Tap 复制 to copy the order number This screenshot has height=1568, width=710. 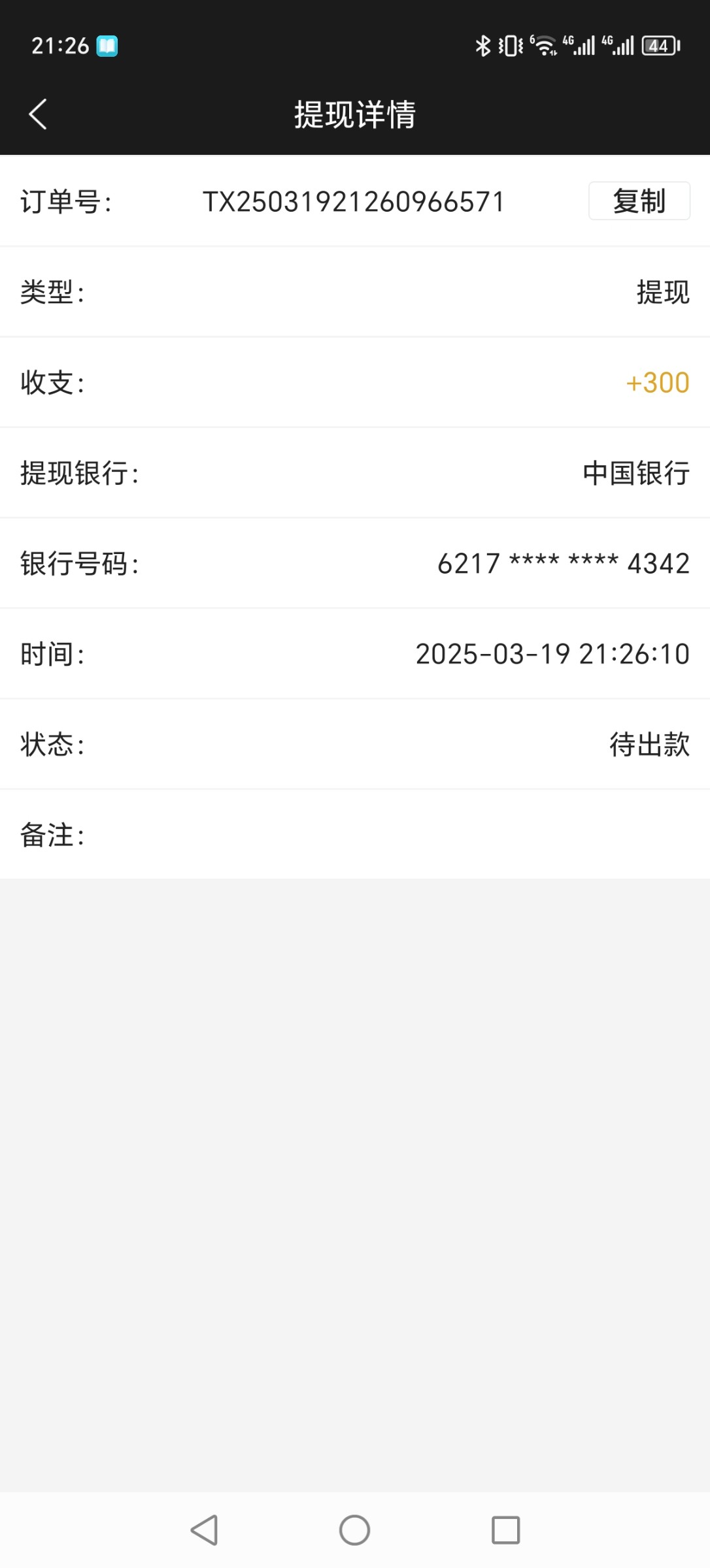point(639,201)
